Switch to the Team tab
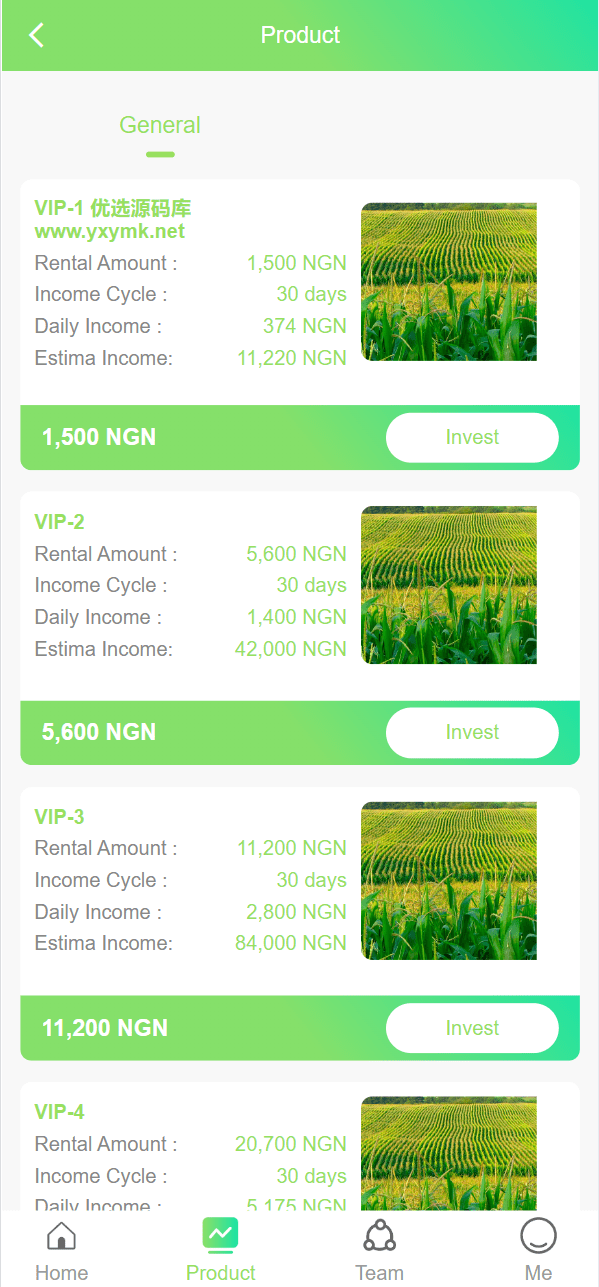Screen dimensions: 599x1287 pyautogui.click(x=379, y=1250)
